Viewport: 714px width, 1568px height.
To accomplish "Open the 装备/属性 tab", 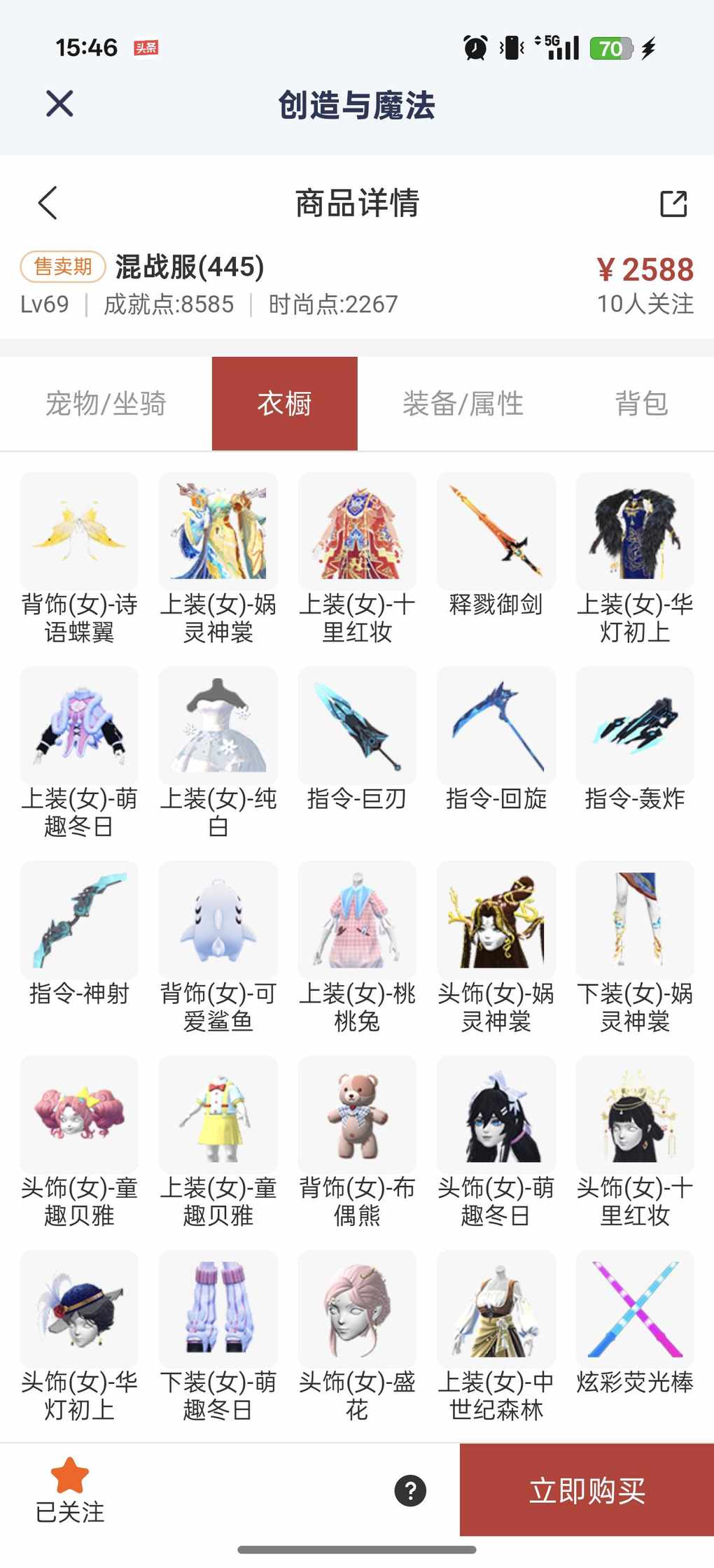I will [463, 404].
